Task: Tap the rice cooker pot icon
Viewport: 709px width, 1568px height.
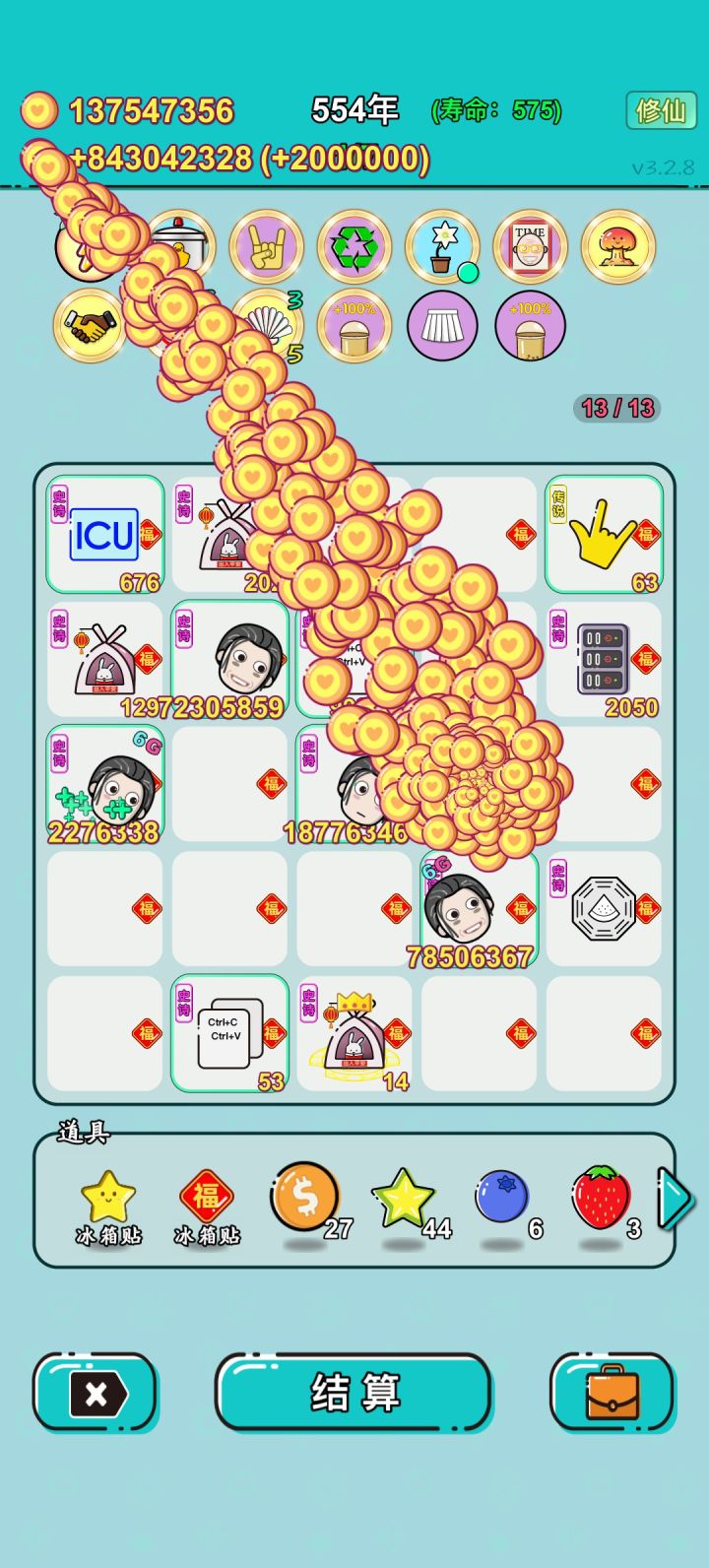Action: point(175,246)
